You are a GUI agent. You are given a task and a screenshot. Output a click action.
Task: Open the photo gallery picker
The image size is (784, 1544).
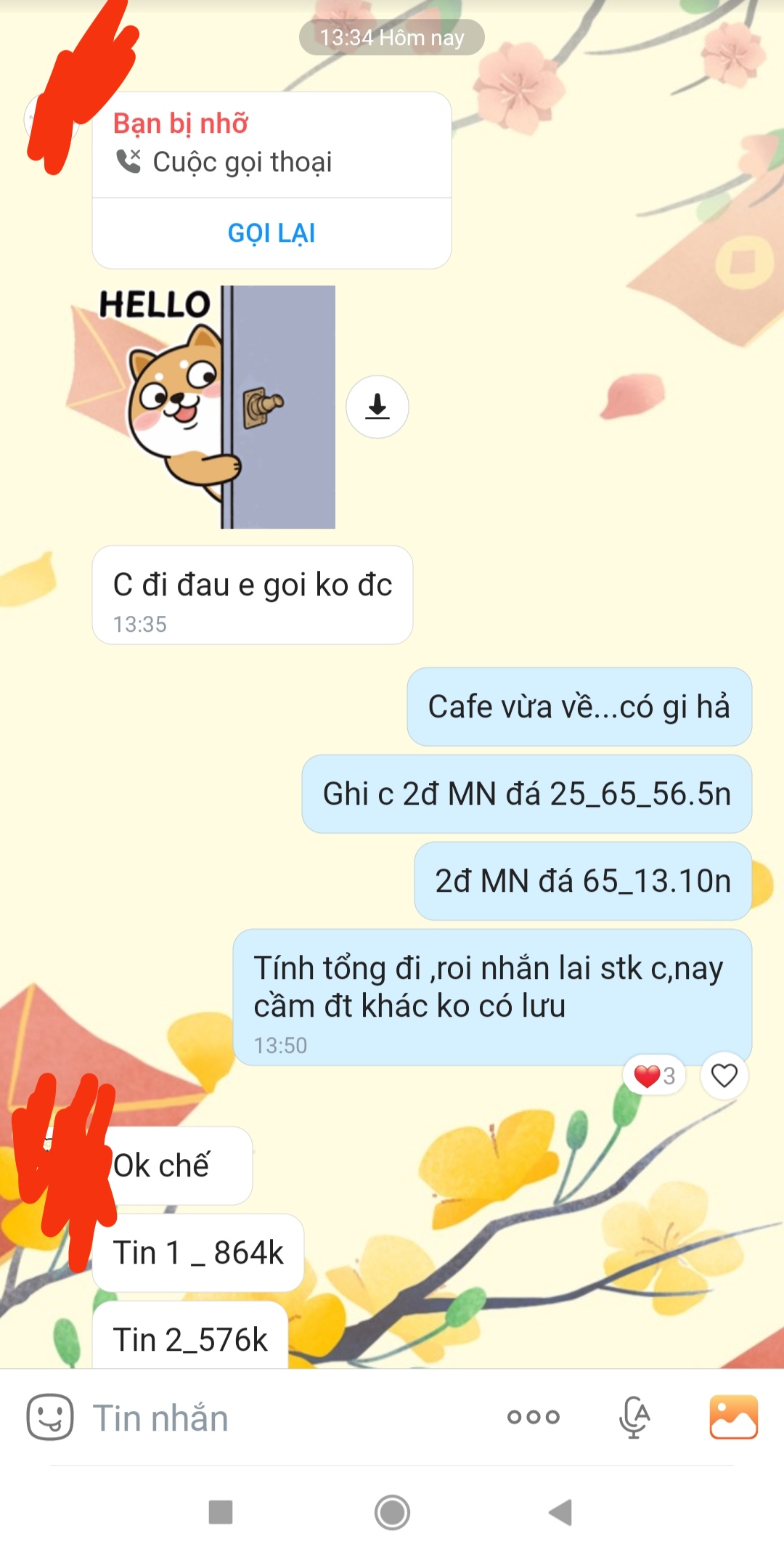coord(733,1417)
